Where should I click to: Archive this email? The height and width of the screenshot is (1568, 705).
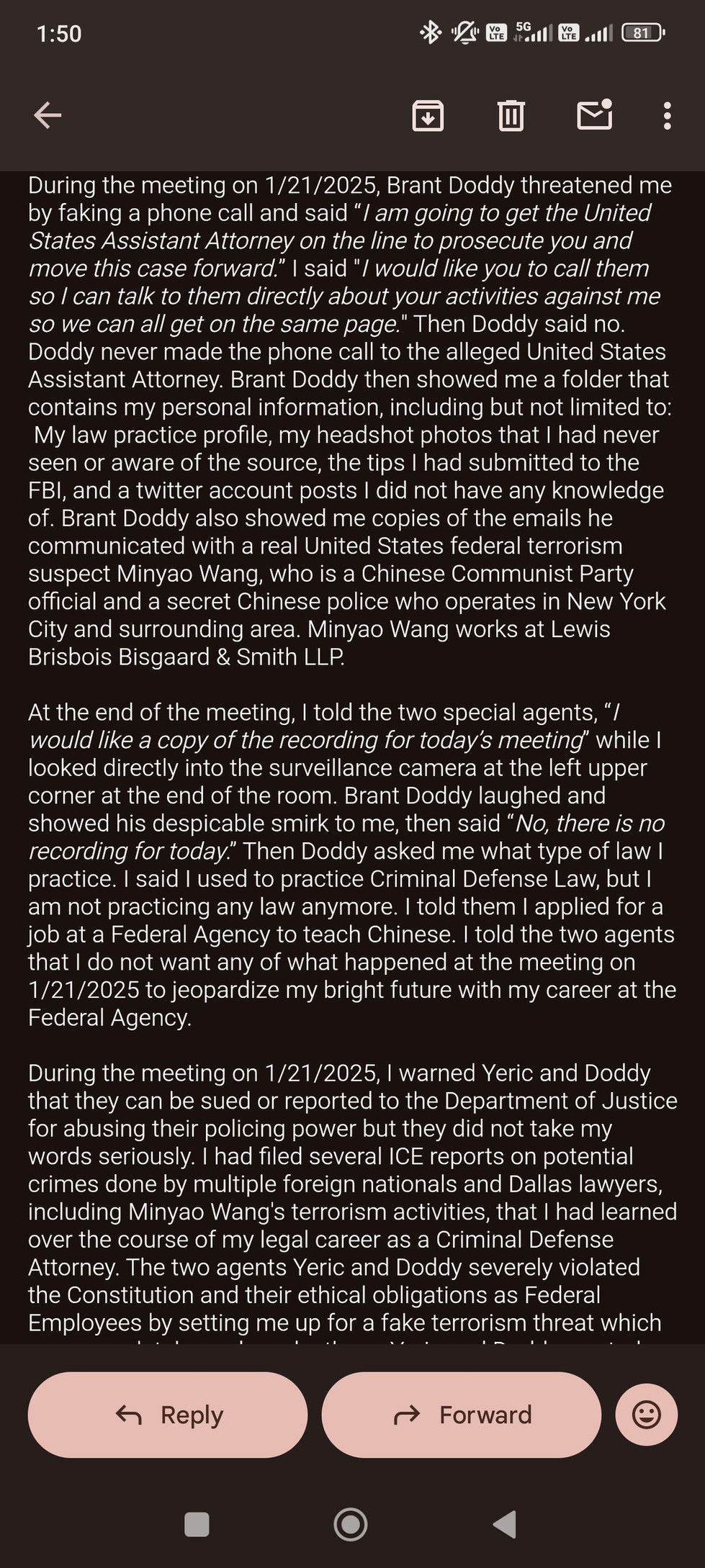[428, 115]
